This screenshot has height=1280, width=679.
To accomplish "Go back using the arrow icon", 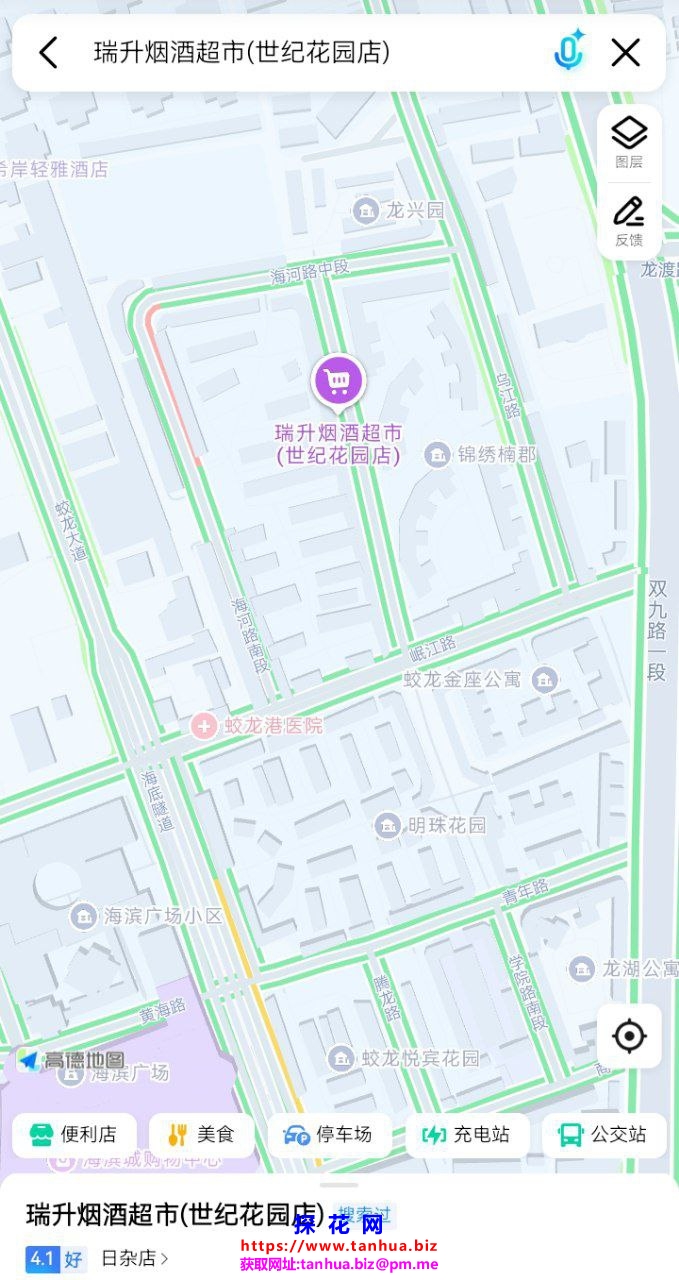I will 48,52.
